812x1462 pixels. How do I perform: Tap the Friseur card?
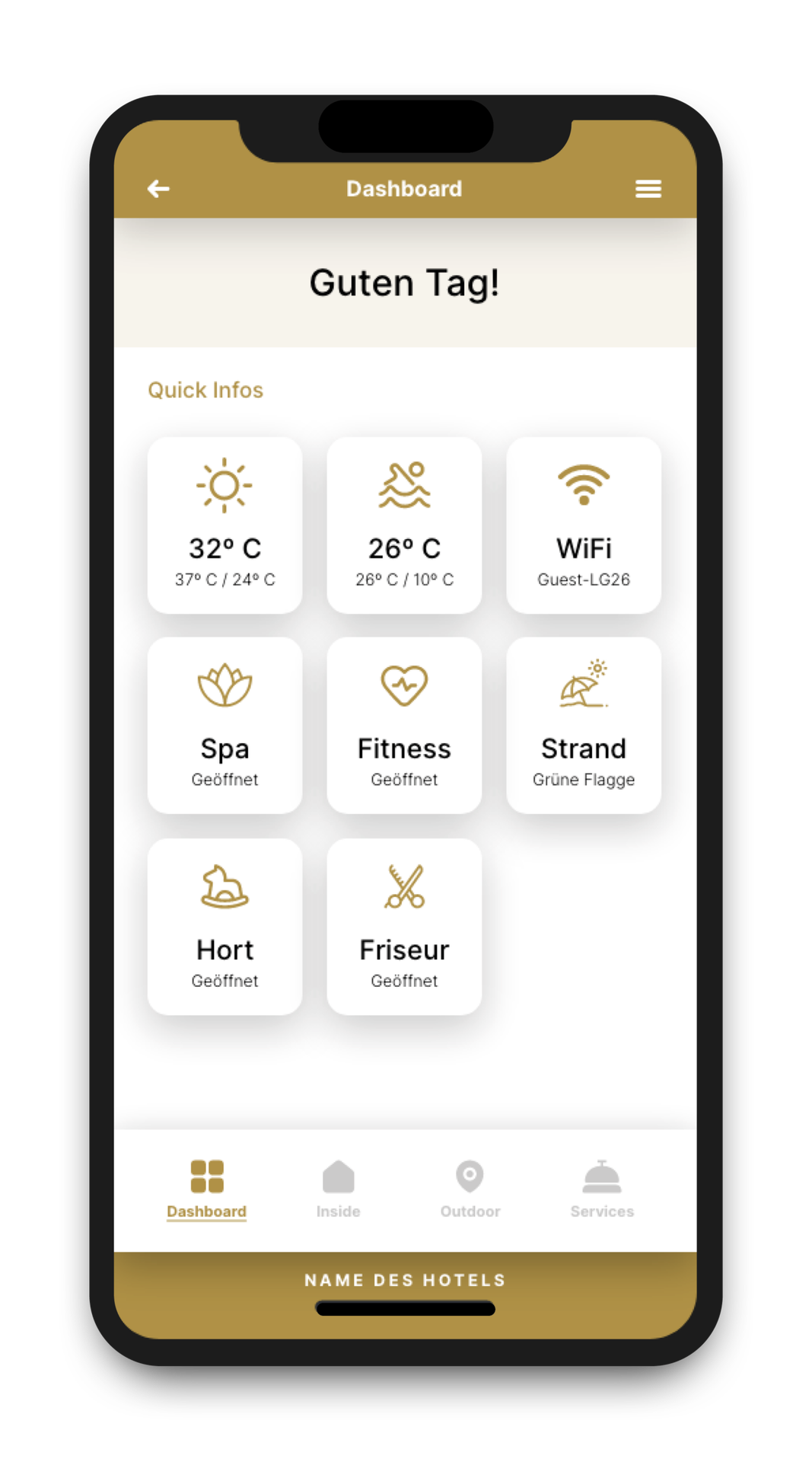click(404, 926)
